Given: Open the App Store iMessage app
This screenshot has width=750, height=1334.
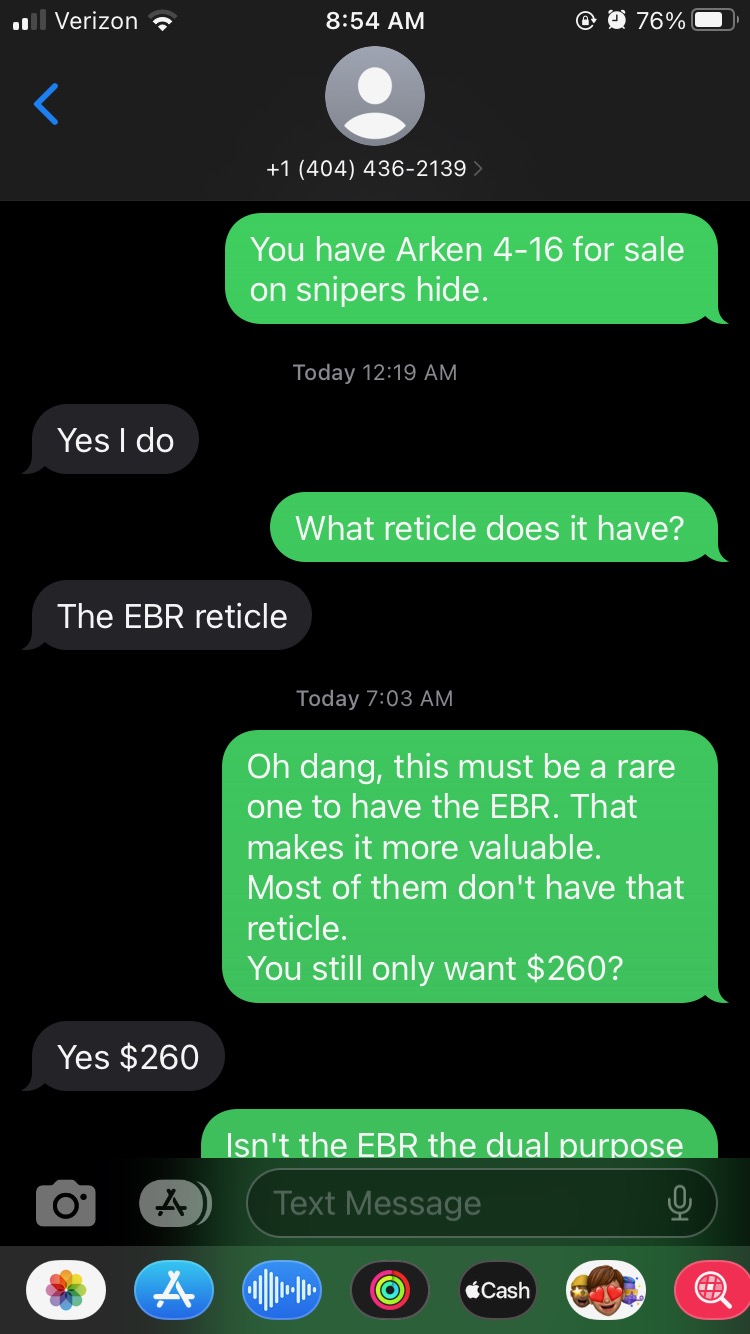Looking at the screenshot, I should click(174, 1291).
